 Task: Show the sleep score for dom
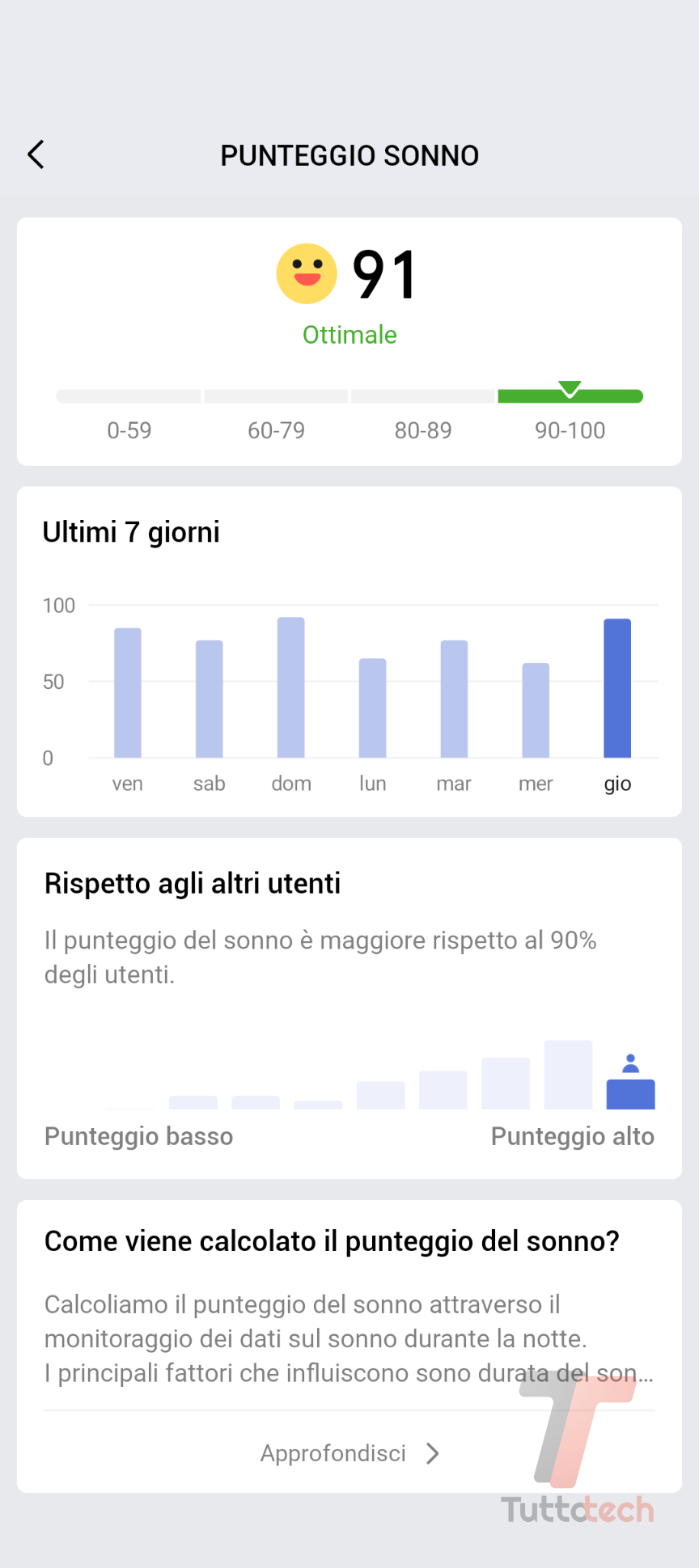tap(291, 687)
